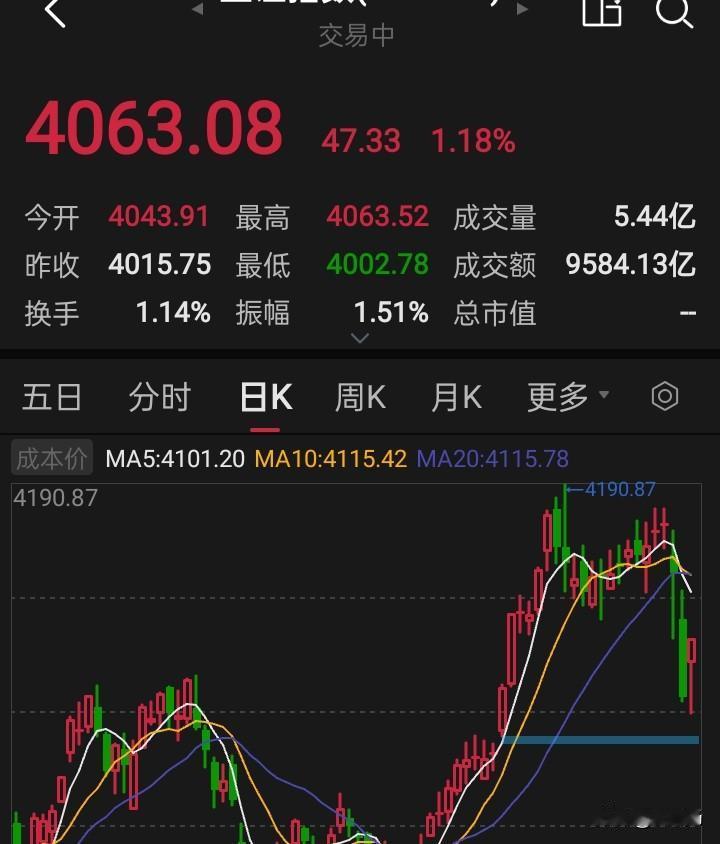The image size is (720, 844).
Task: Switch to the 周K tab
Action: tap(358, 397)
